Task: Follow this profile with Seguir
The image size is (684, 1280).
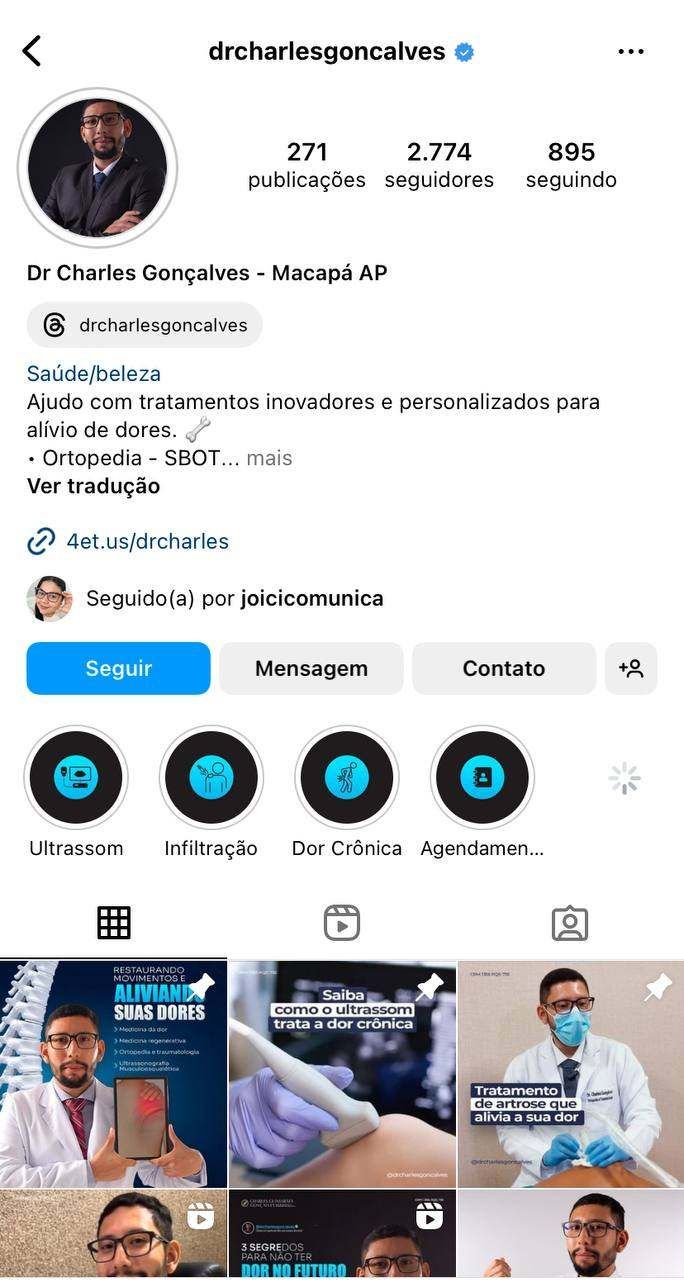Action: click(118, 668)
